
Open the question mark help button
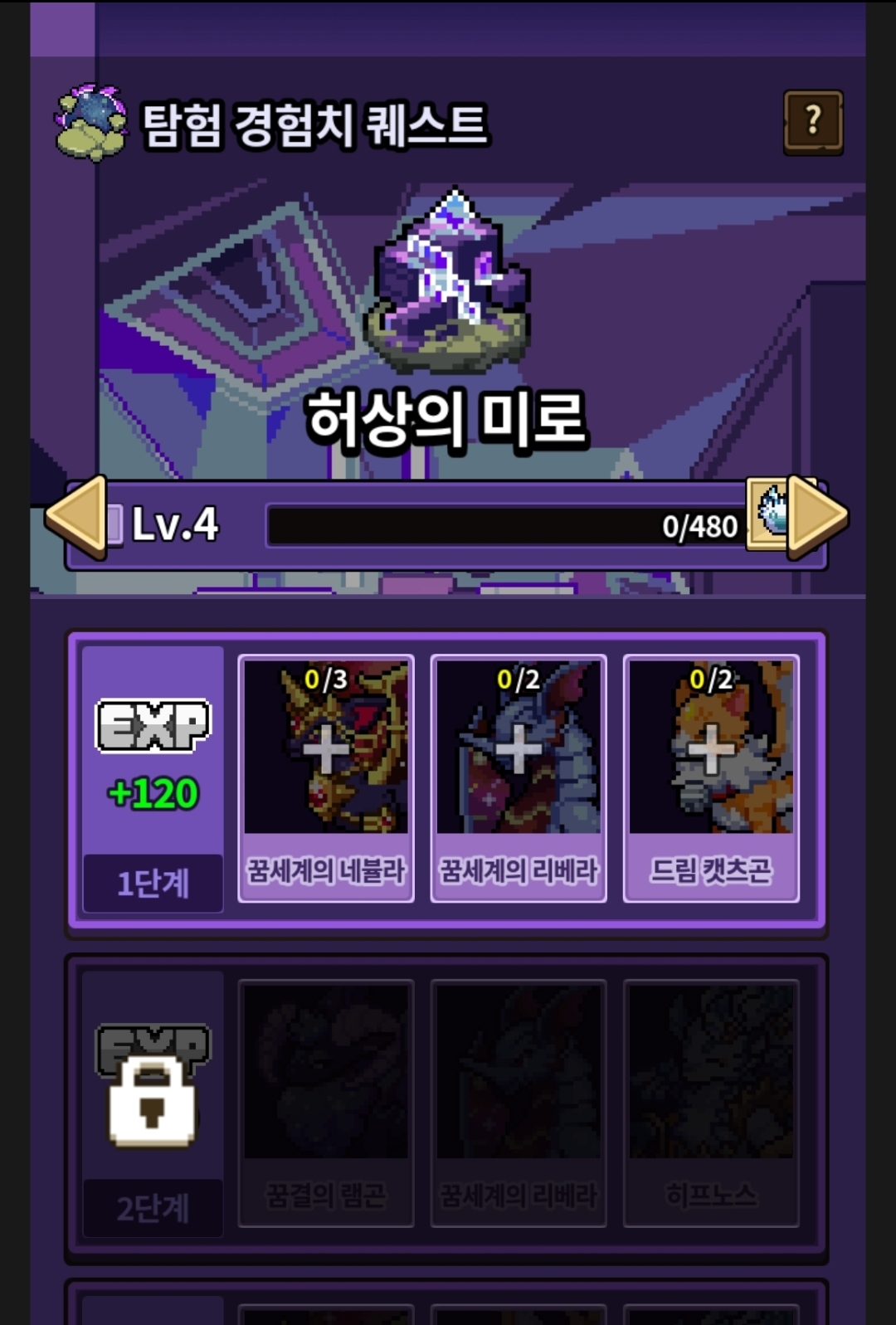pyautogui.click(x=813, y=123)
